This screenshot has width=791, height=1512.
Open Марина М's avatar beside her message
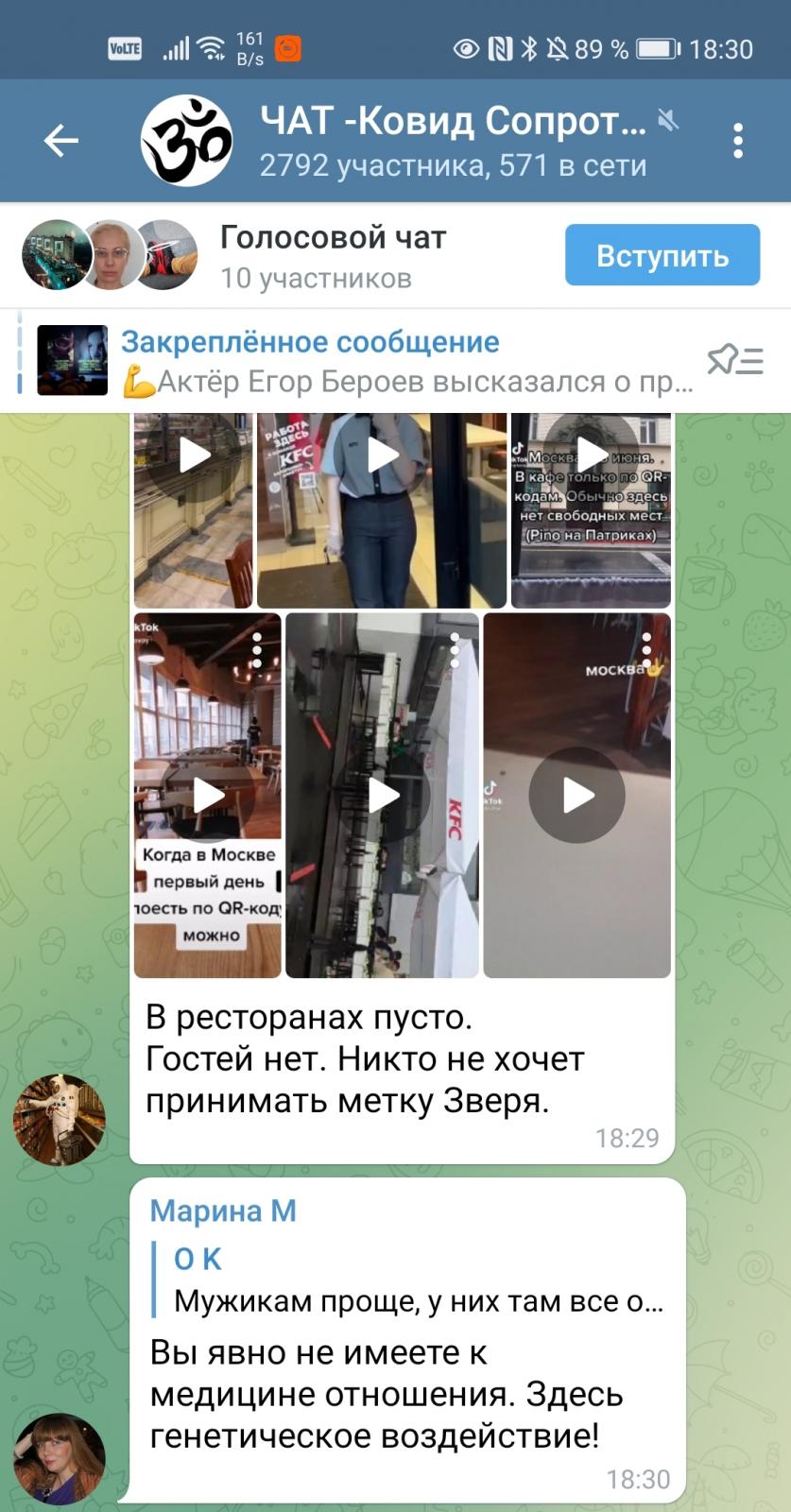pyautogui.click(x=59, y=1460)
